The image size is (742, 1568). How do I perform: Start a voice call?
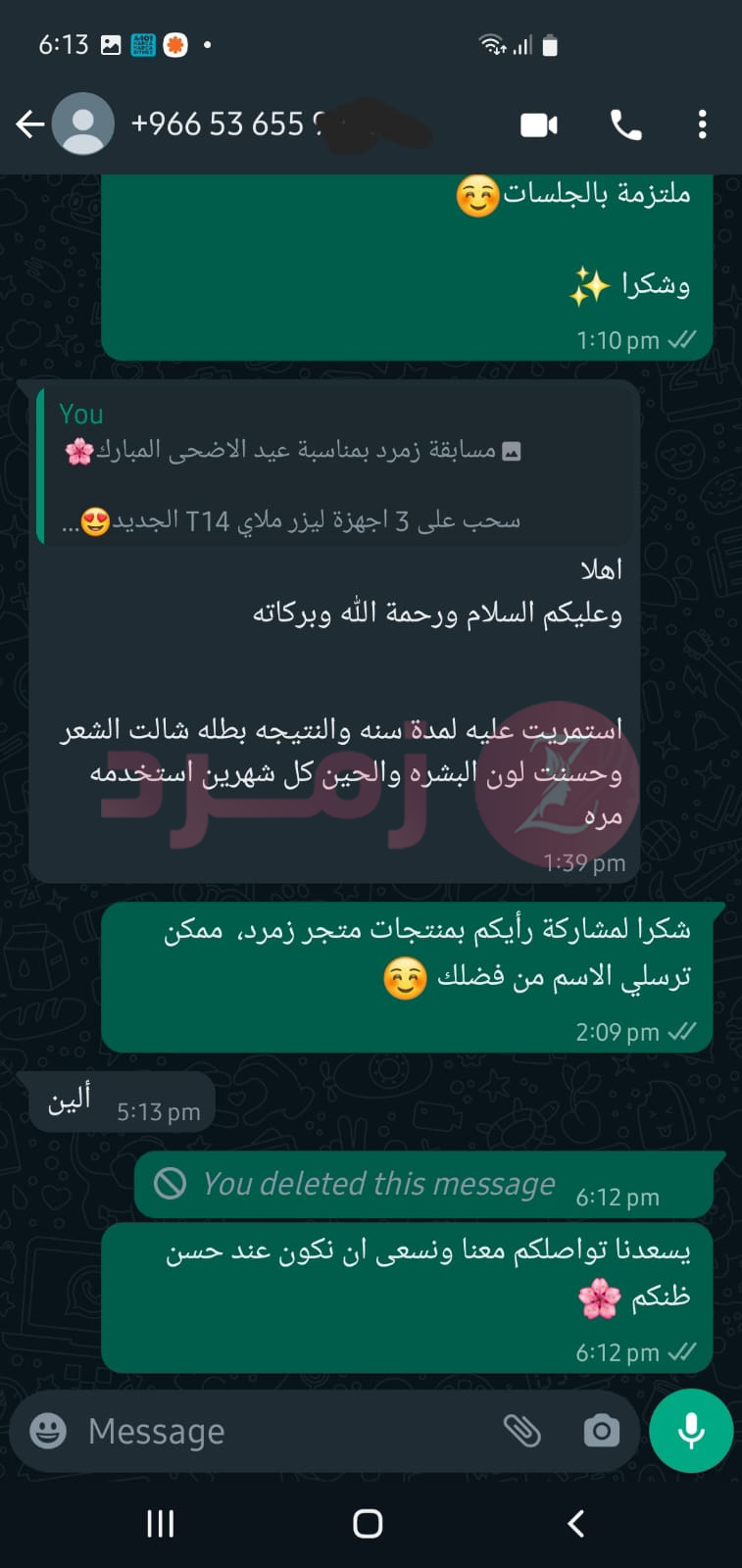click(x=625, y=124)
